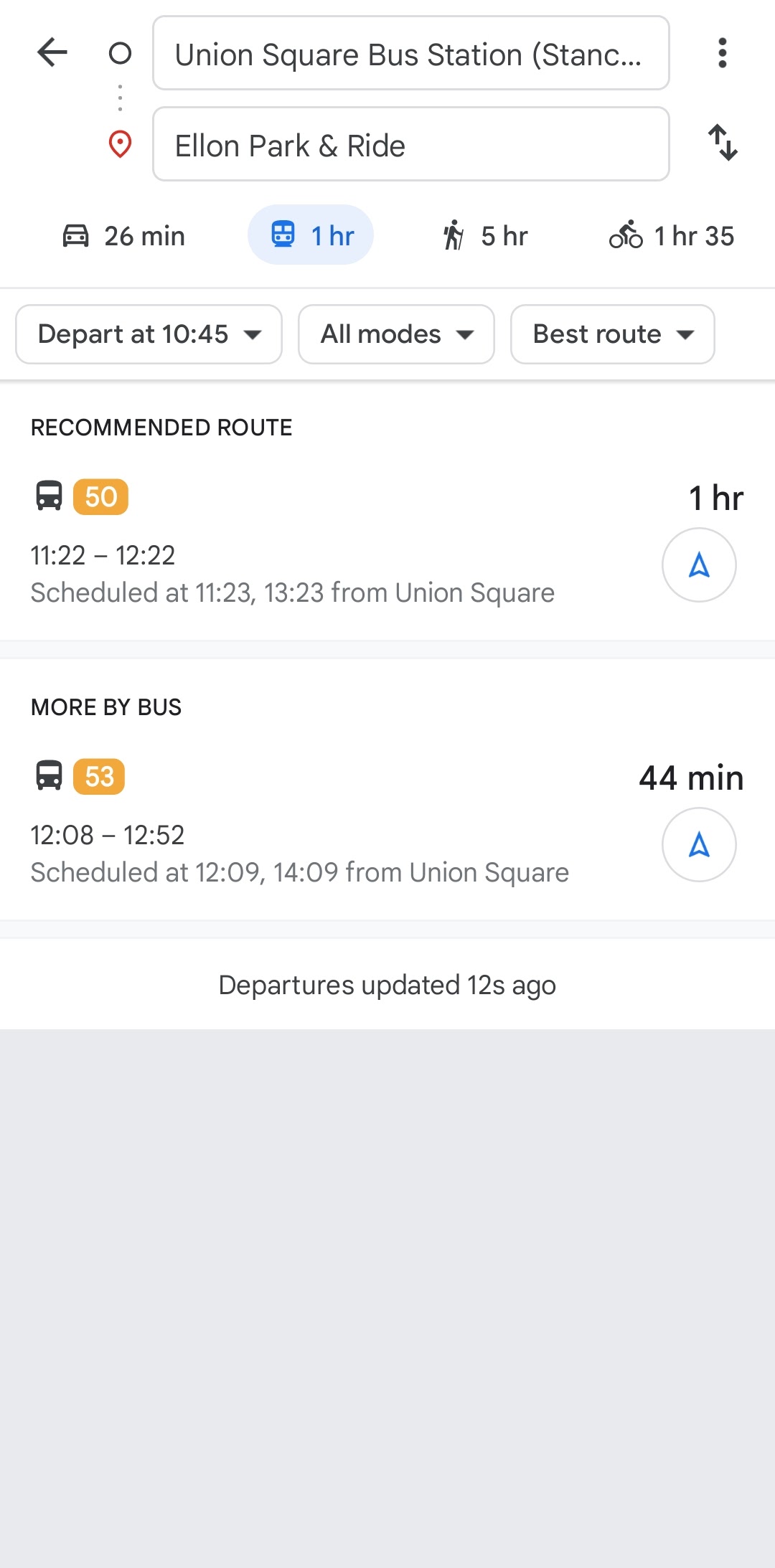This screenshot has width=775, height=1568.
Task: Start navigation for the bus 50 route
Action: point(699,565)
